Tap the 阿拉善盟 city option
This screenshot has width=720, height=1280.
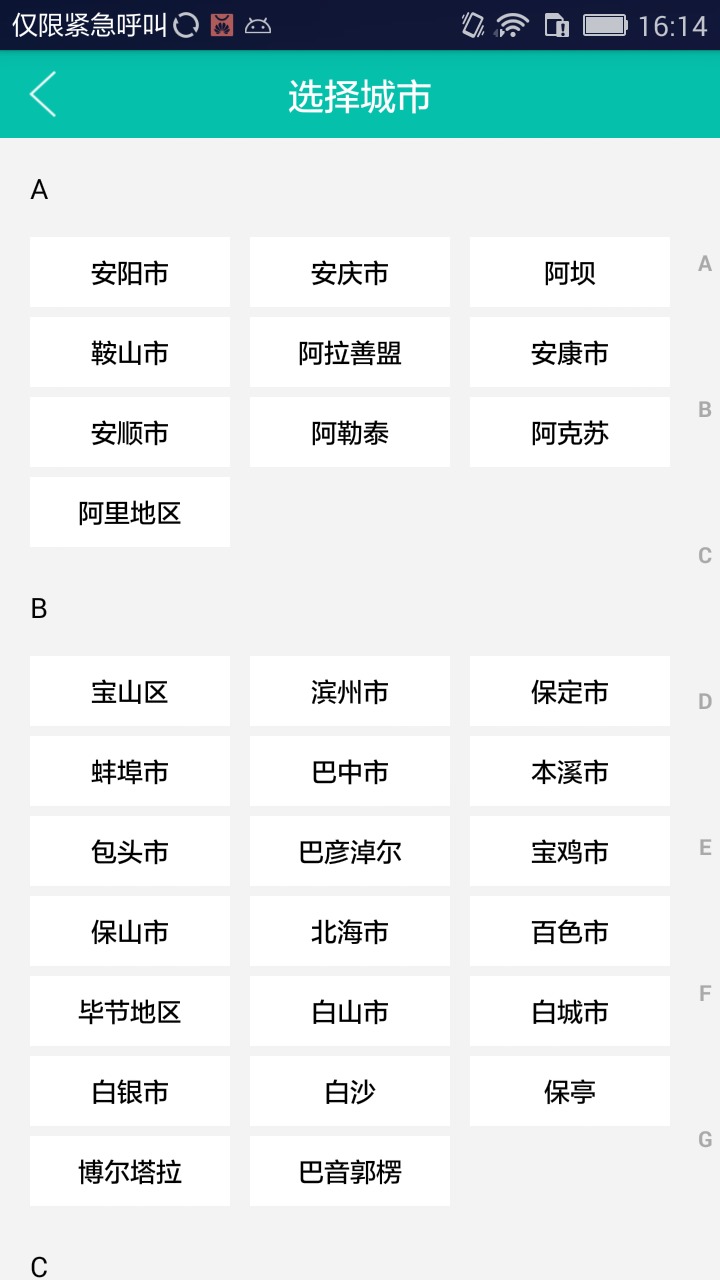click(x=350, y=352)
